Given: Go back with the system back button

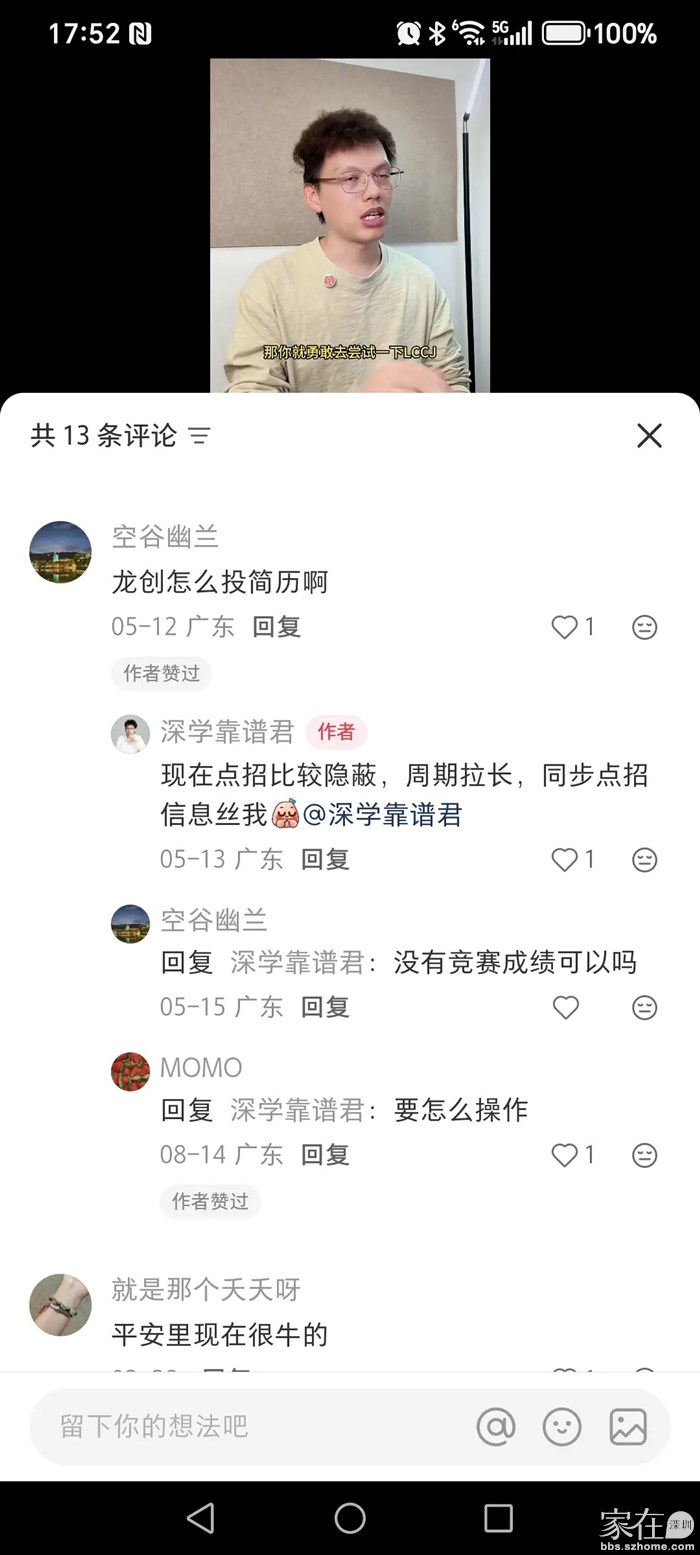Looking at the screenshot, I should pos(201,1517).
